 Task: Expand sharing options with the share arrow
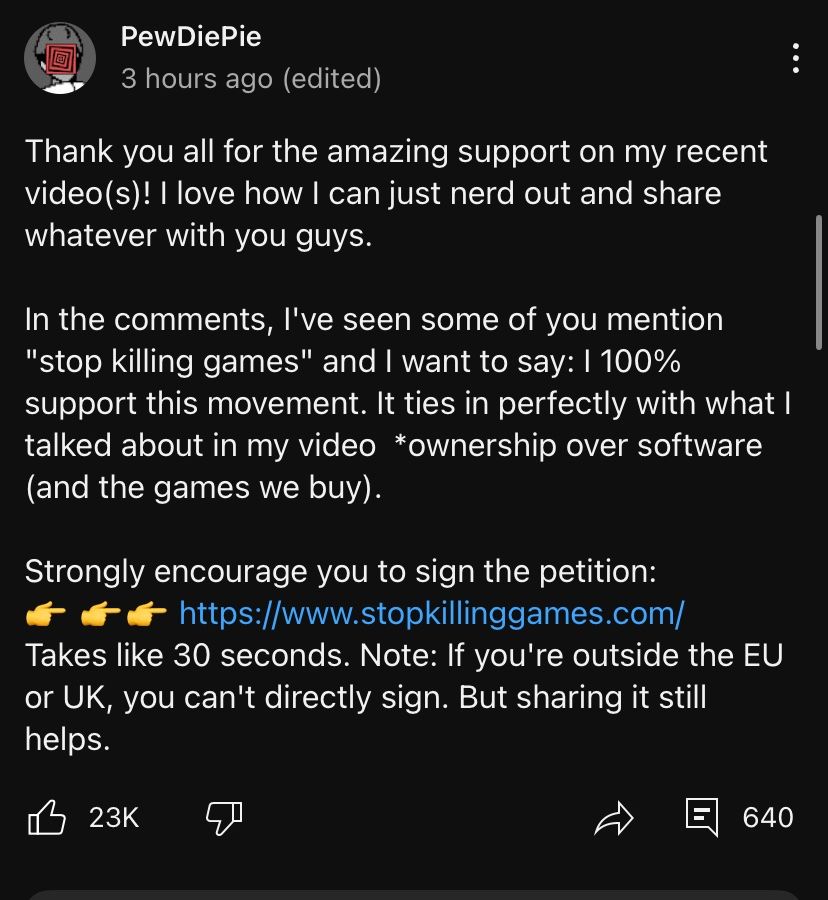pos(616,817)
